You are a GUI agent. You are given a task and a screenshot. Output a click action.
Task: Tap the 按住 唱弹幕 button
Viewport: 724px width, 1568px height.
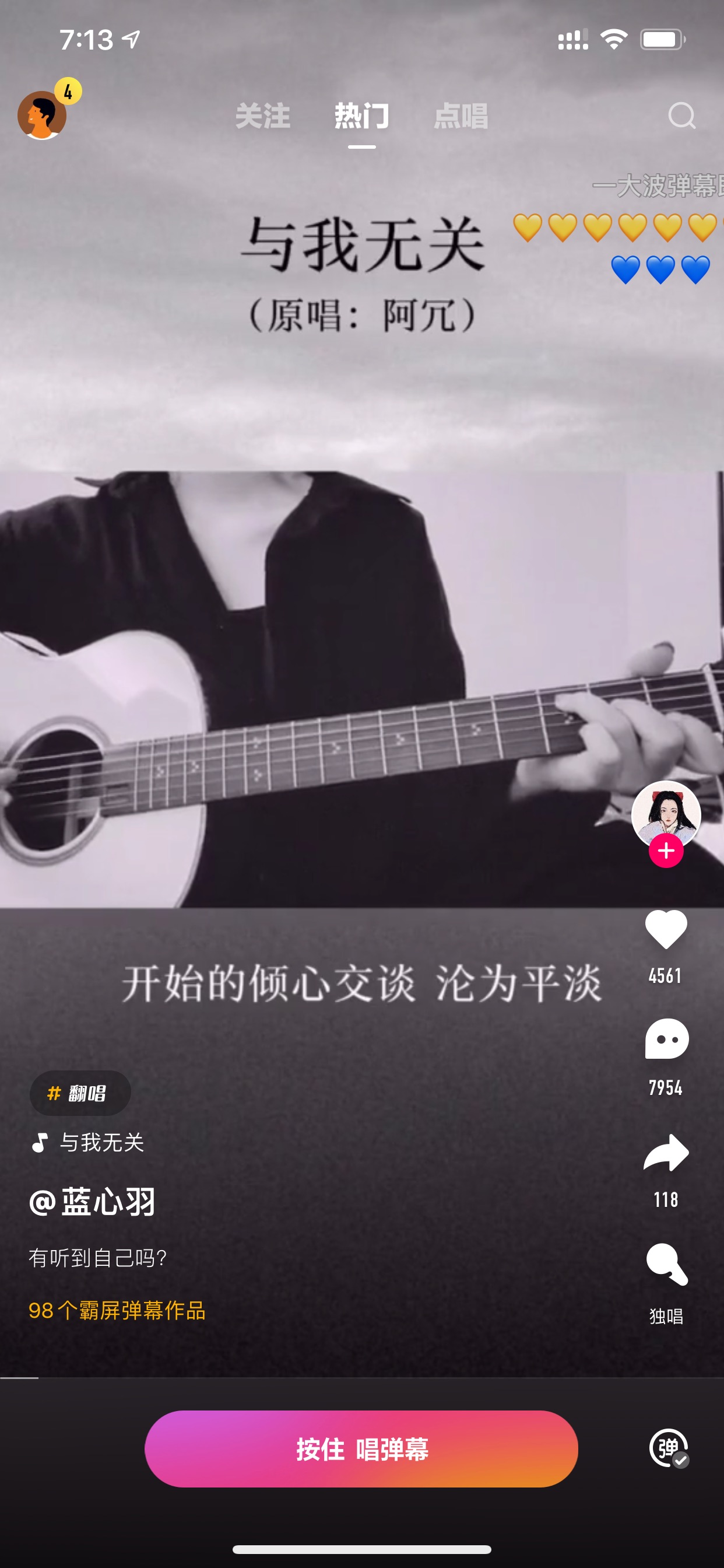[x=361, y=1448]
